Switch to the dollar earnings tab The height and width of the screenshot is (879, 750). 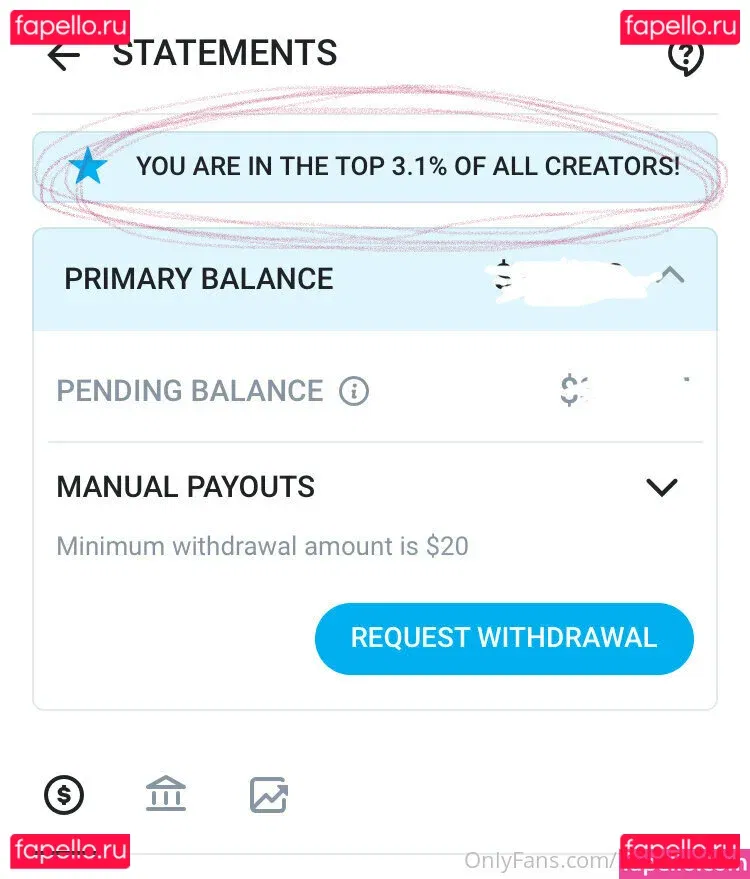(x=65, y=795)
